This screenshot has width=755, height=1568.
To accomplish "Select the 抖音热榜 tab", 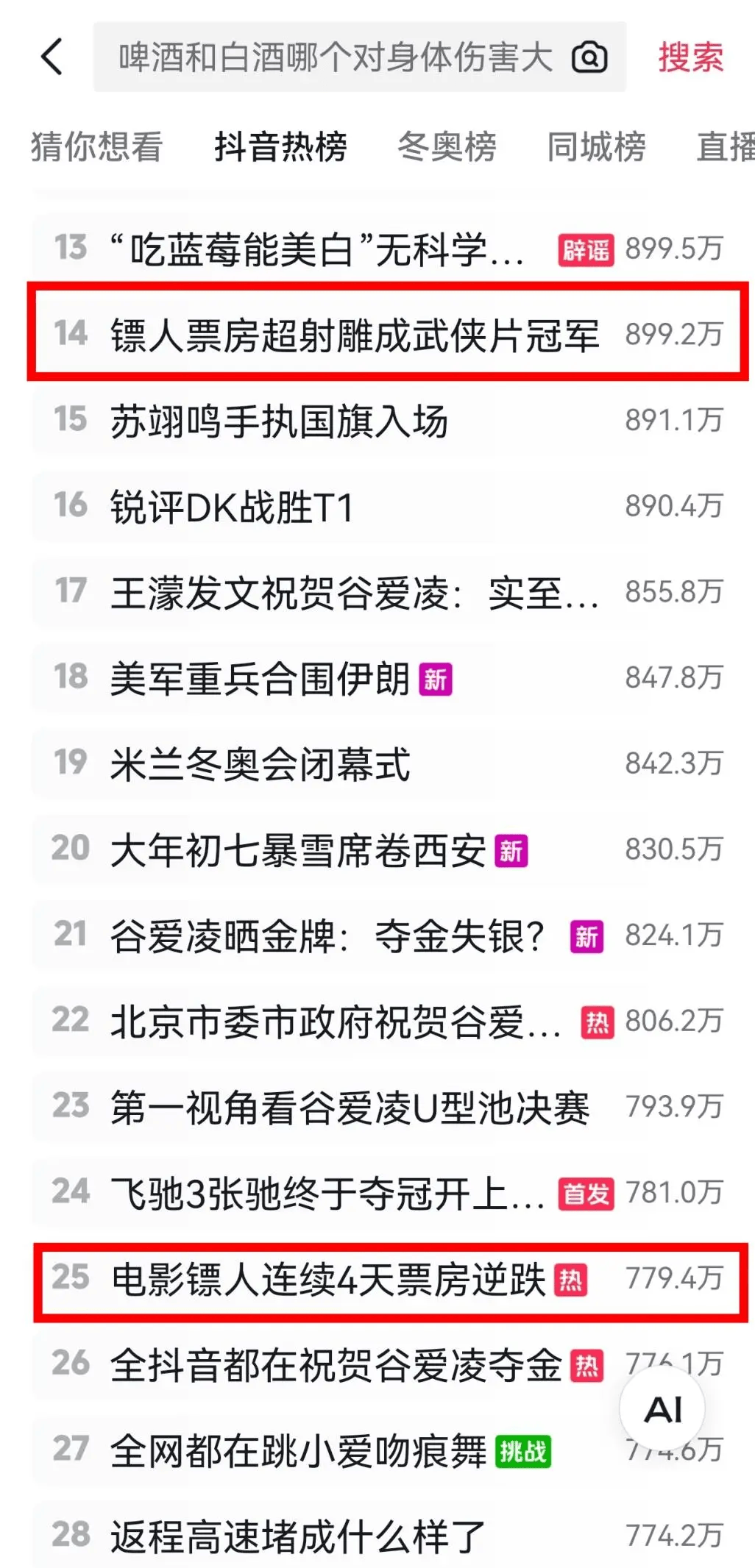I will 280,146.
